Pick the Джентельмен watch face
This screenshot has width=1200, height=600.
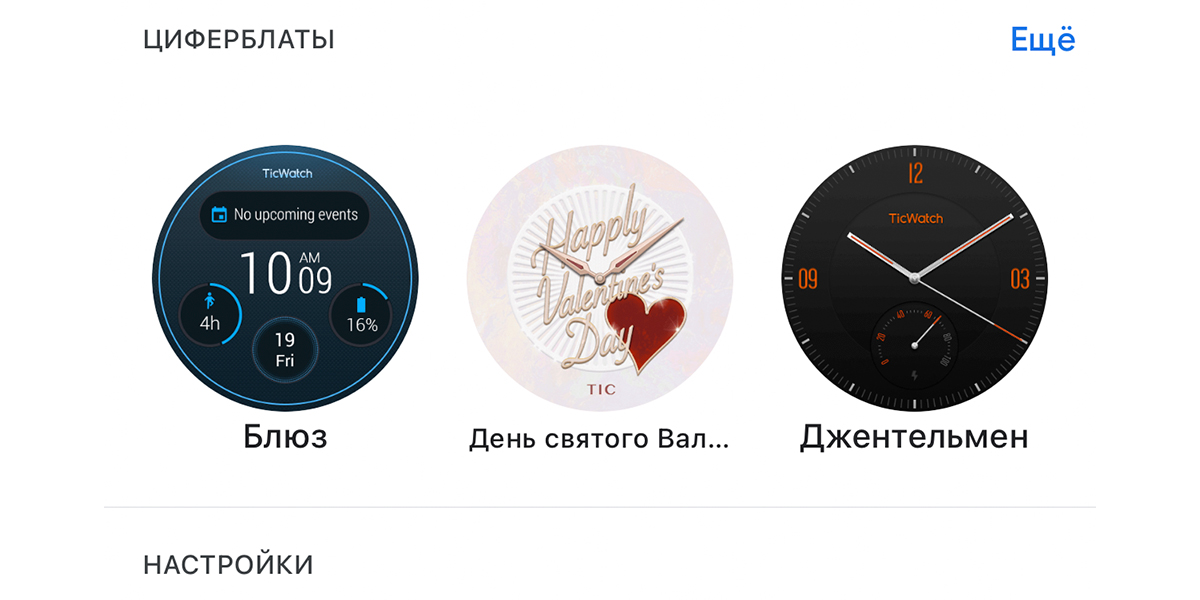click(x=914, y=278)
